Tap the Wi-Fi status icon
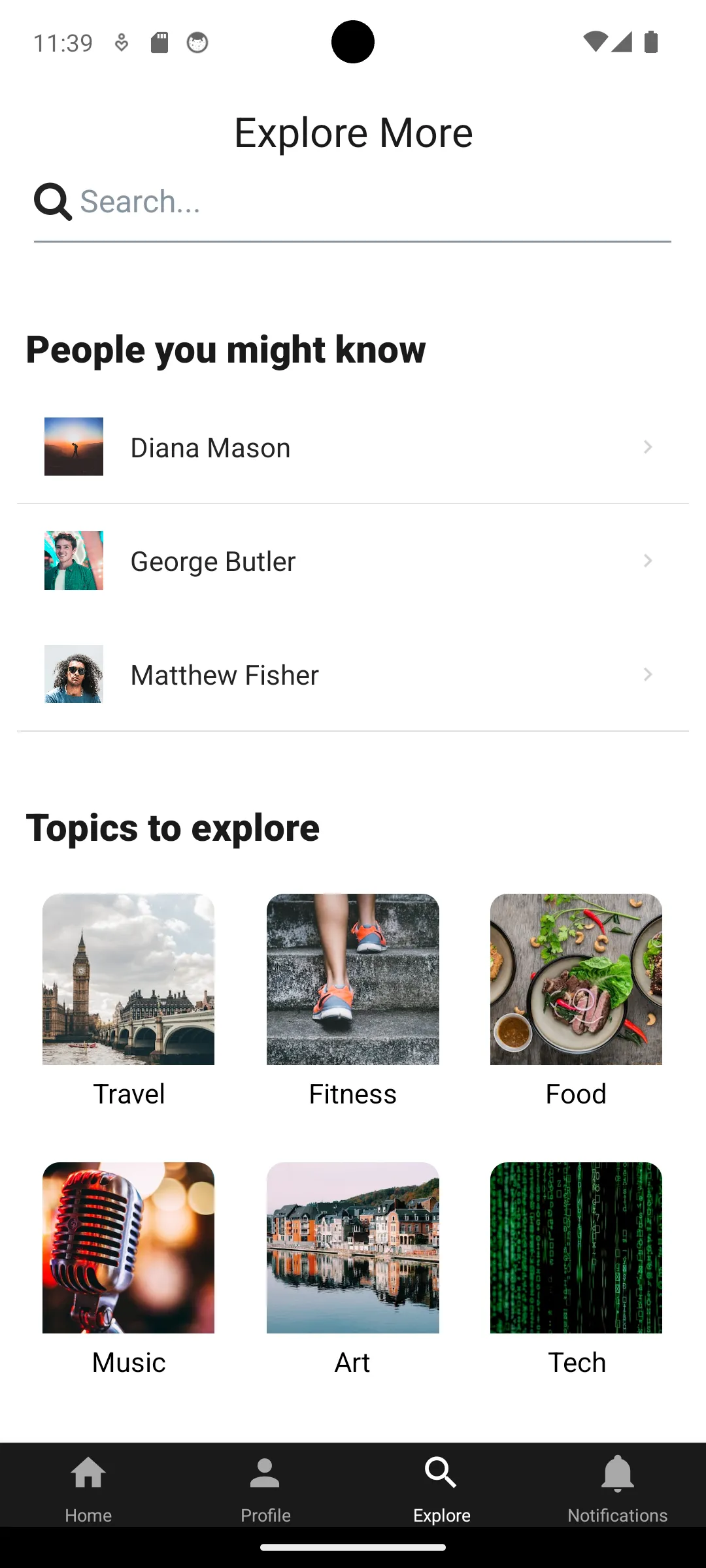Screen dimensions: 706x1568 [x=596, y=42]
